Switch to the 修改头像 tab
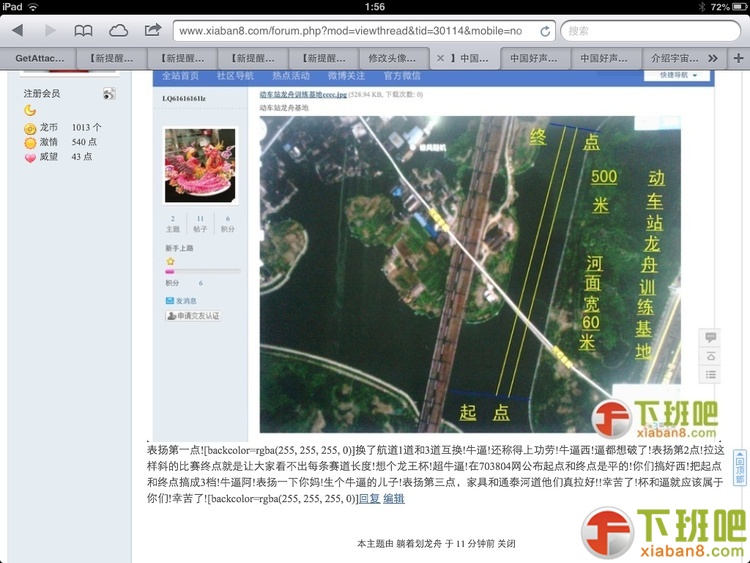The image size is (750, 563). tap(392, 58)
